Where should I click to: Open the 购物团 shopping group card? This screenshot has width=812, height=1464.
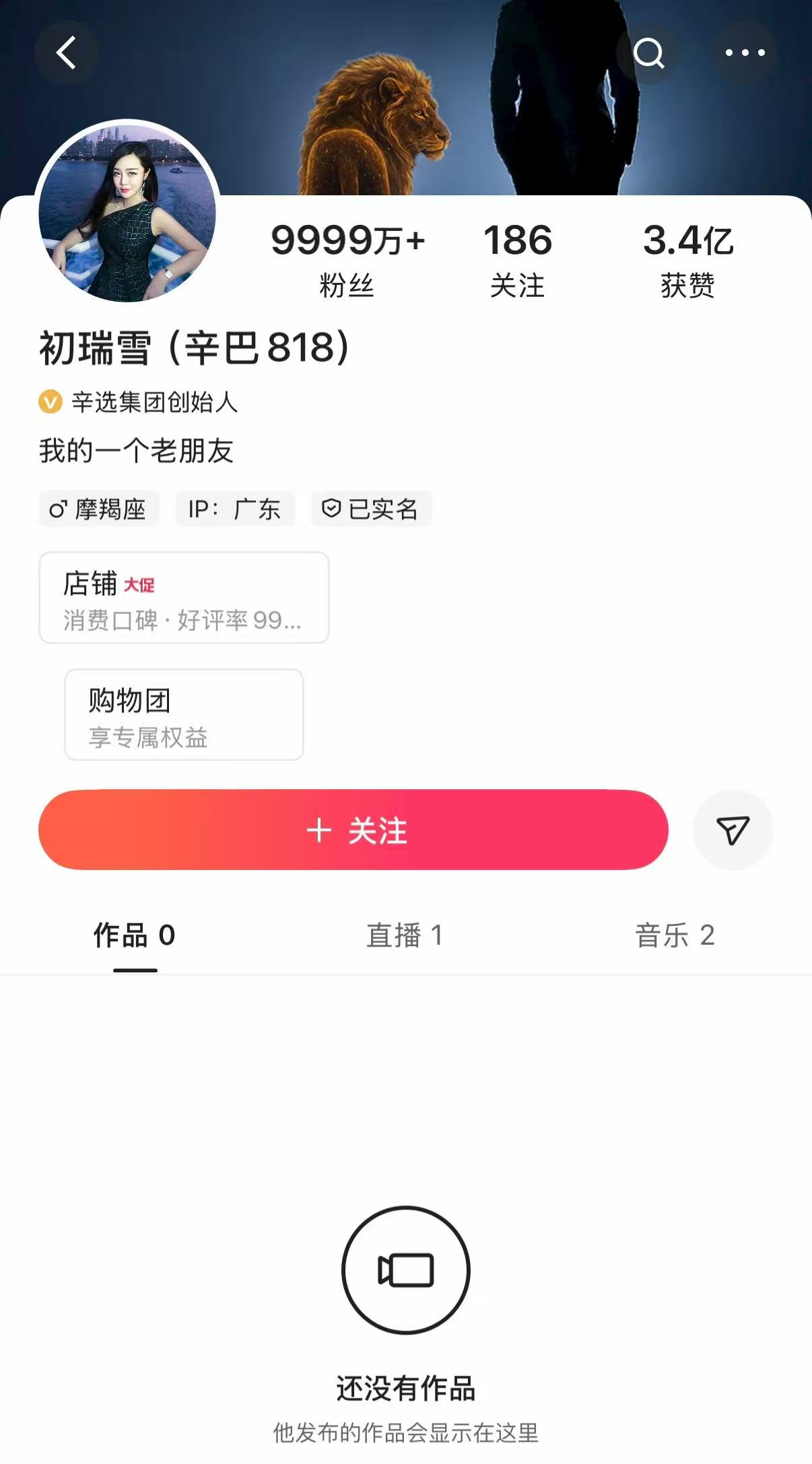point(184,714)
